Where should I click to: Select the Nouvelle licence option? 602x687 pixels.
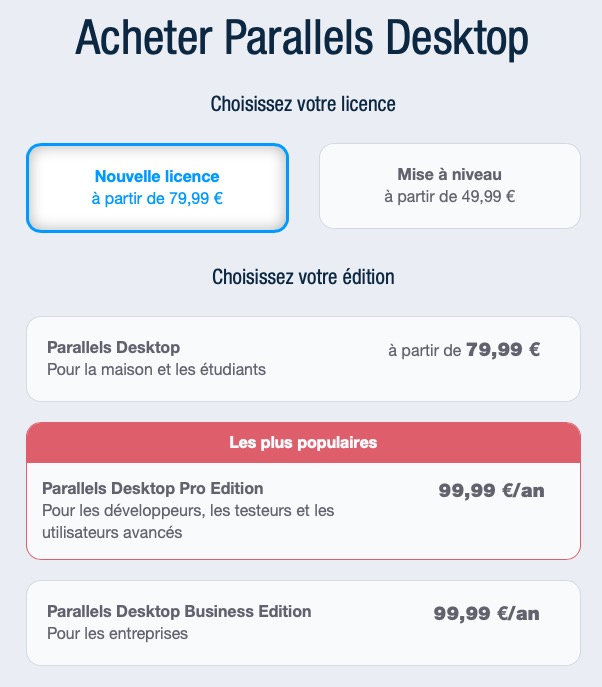click(x=157, y=187)
